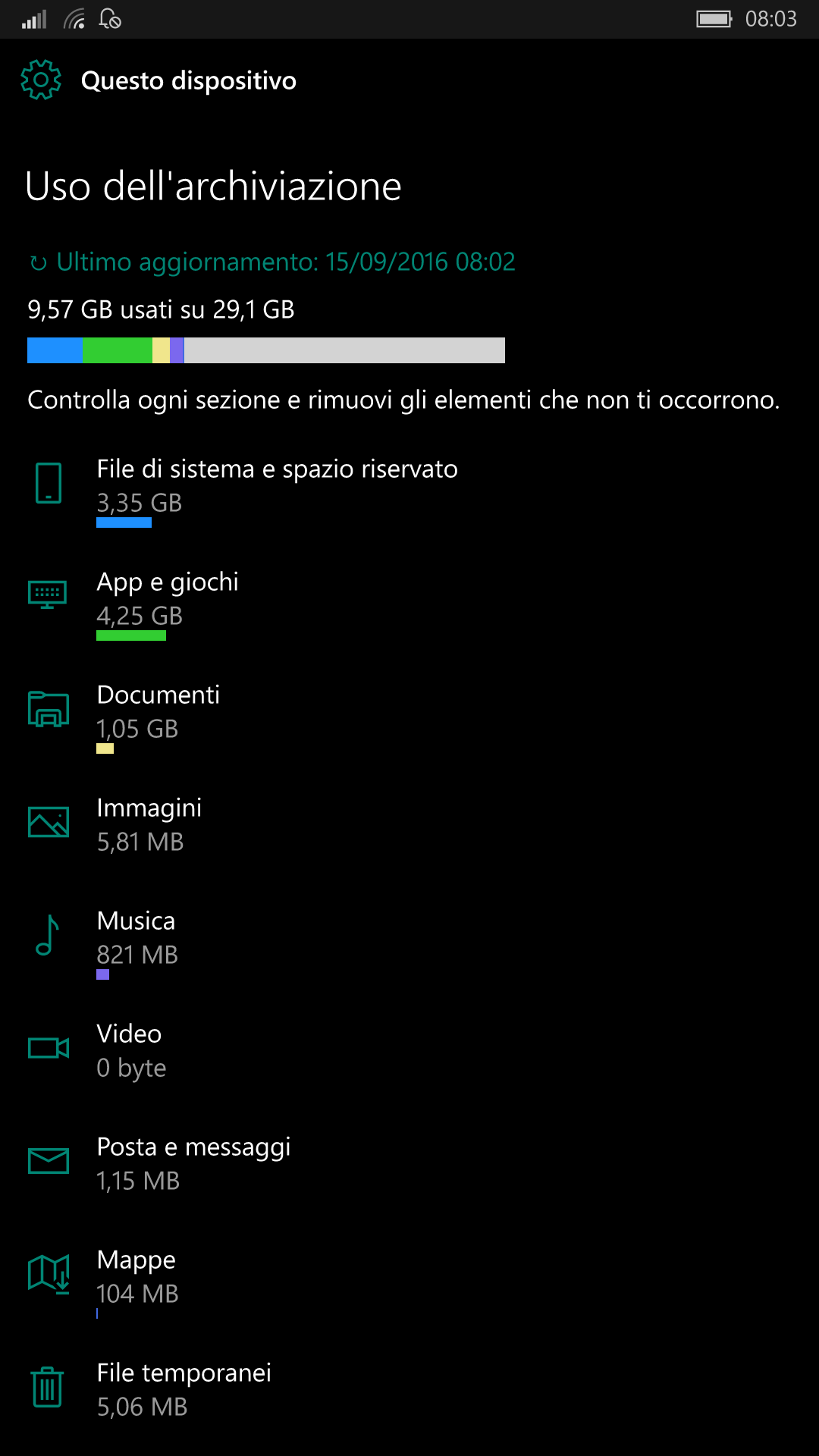Check the Mappe storage entry
The image size is (819, 1456).
pos(409,1280)
